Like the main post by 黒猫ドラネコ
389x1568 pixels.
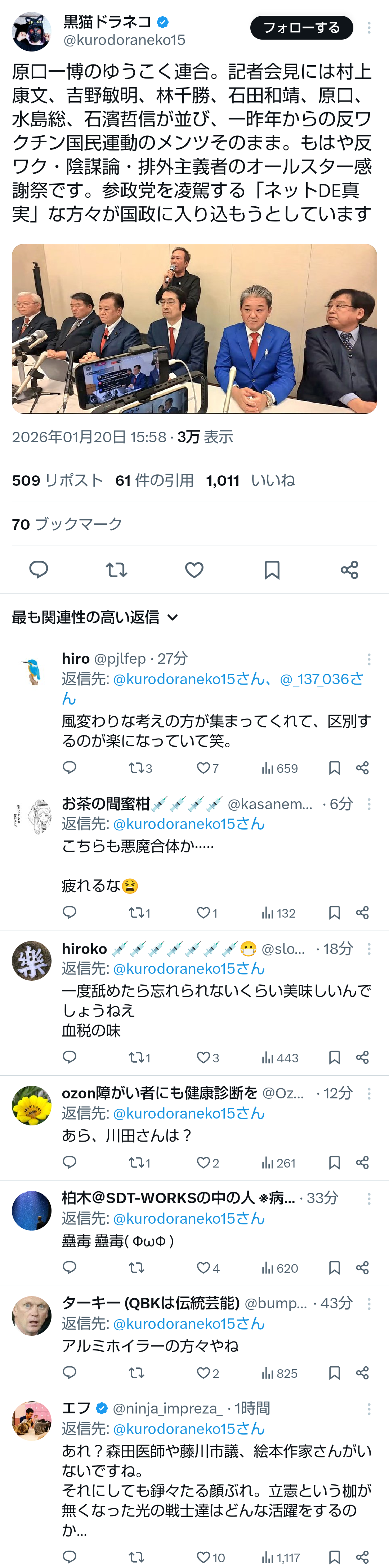click(x=194, y=570)
